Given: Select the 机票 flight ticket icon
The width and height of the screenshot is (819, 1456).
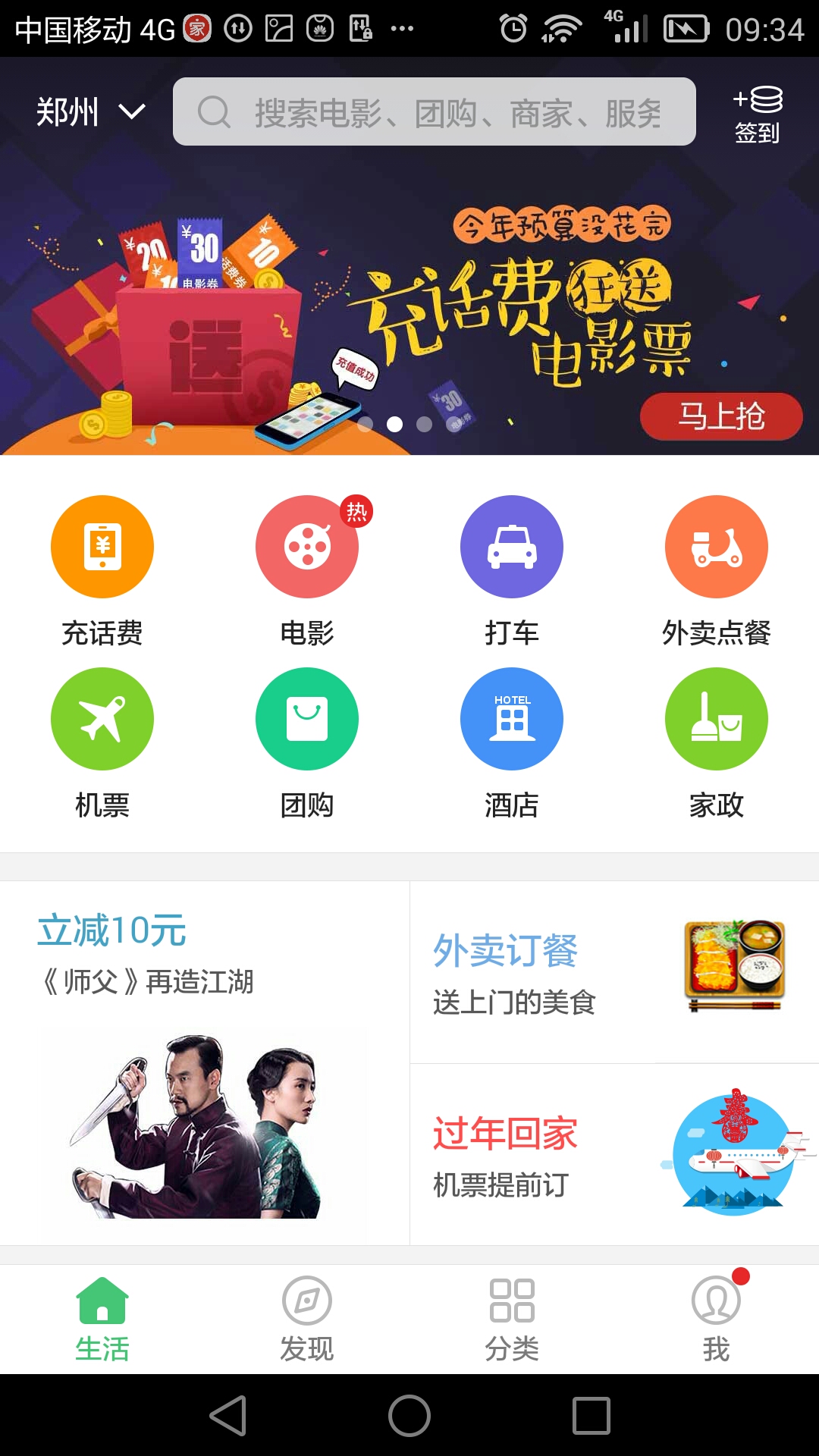Looking at the screenshot, I should click(102, 719).
